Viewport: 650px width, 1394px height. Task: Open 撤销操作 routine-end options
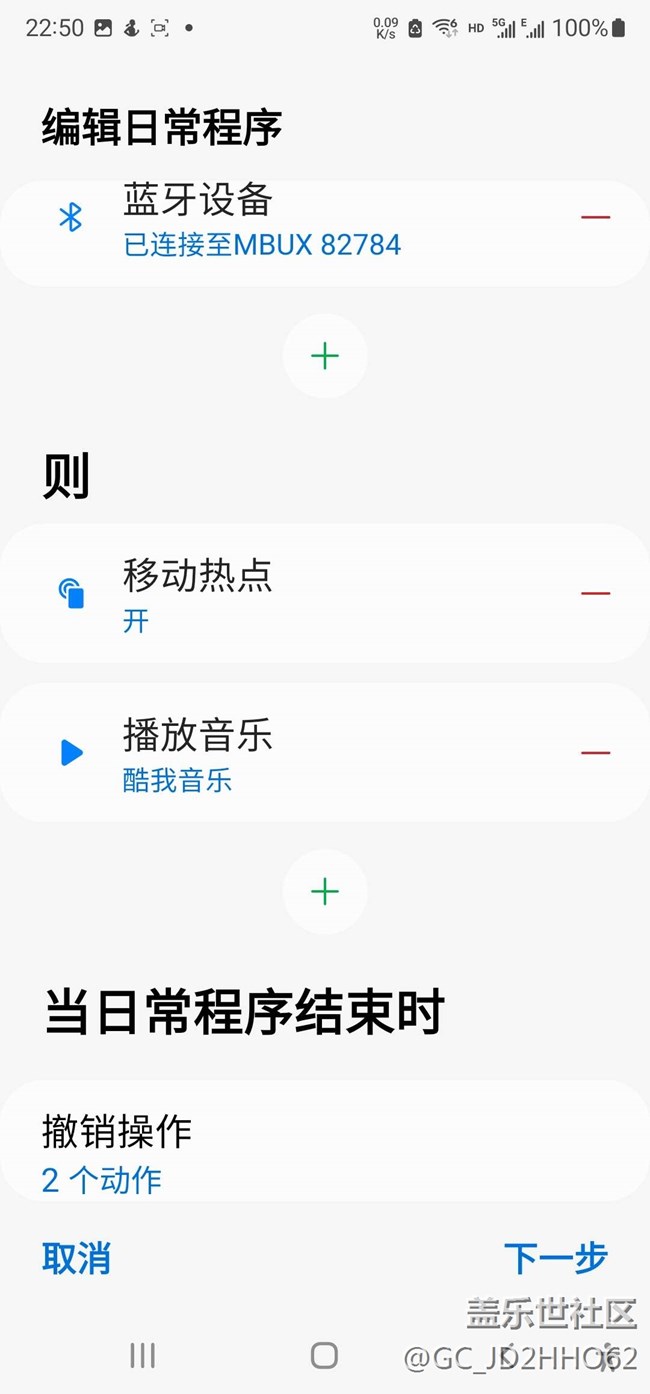coord(300,1152)
